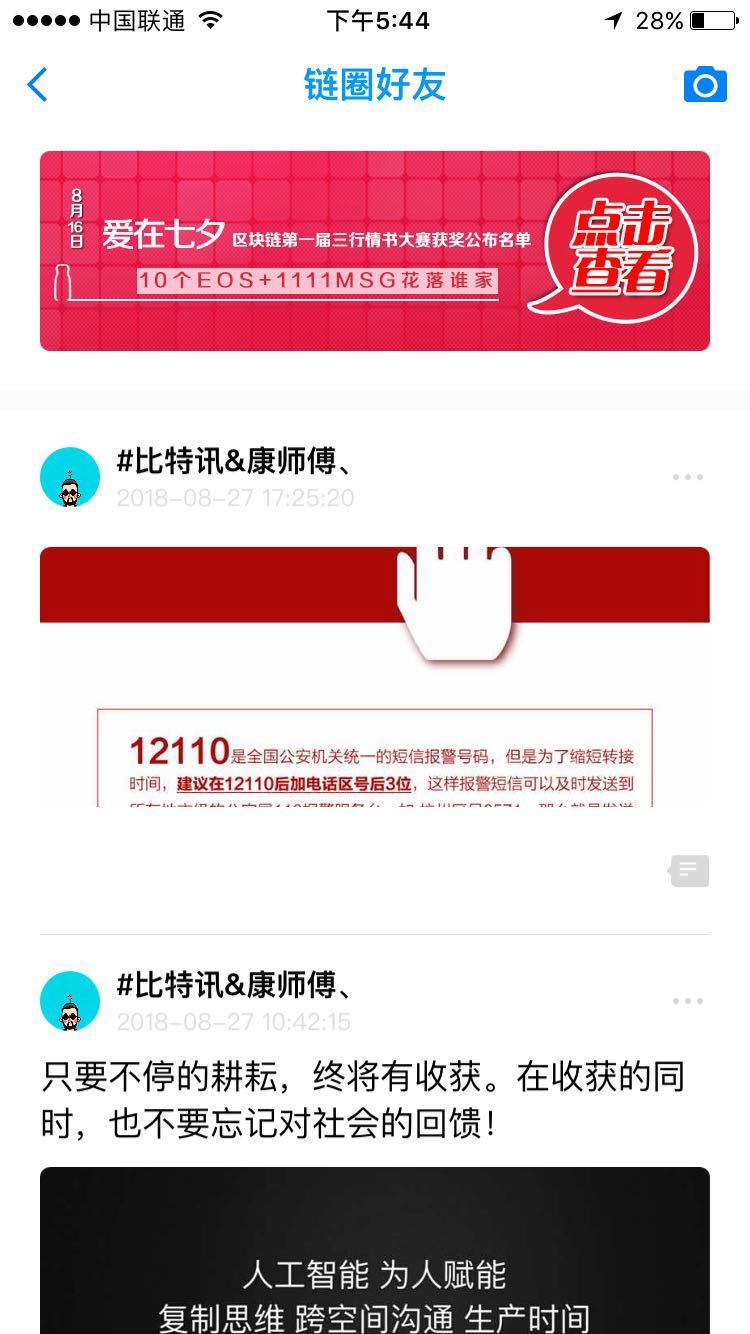Go back from 链圈好友 page
Viewport: 750px width, 1334px height.
click(38, 85)
